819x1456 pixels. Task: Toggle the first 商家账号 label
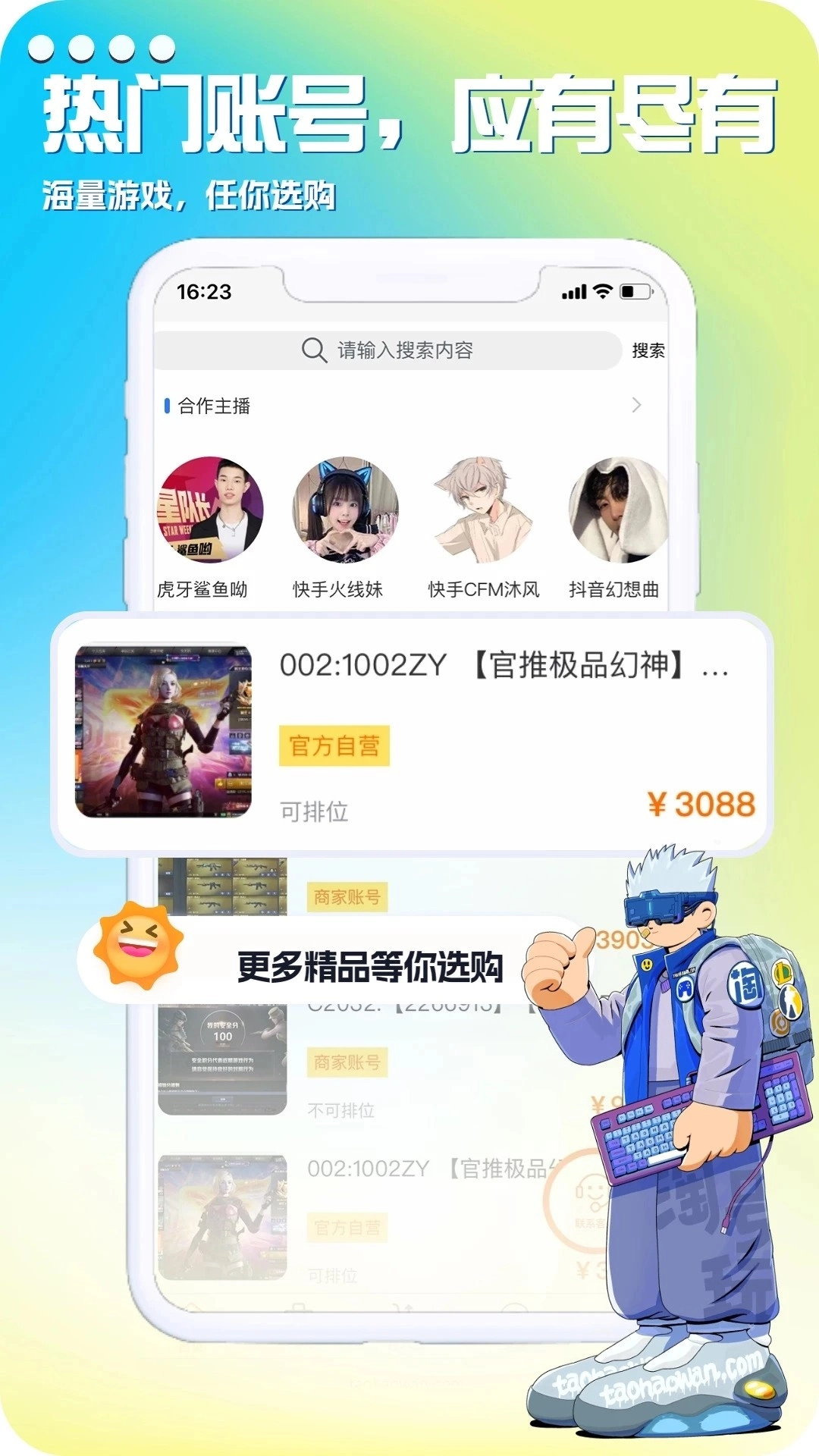pyautogui.click(x=347, y=897)
